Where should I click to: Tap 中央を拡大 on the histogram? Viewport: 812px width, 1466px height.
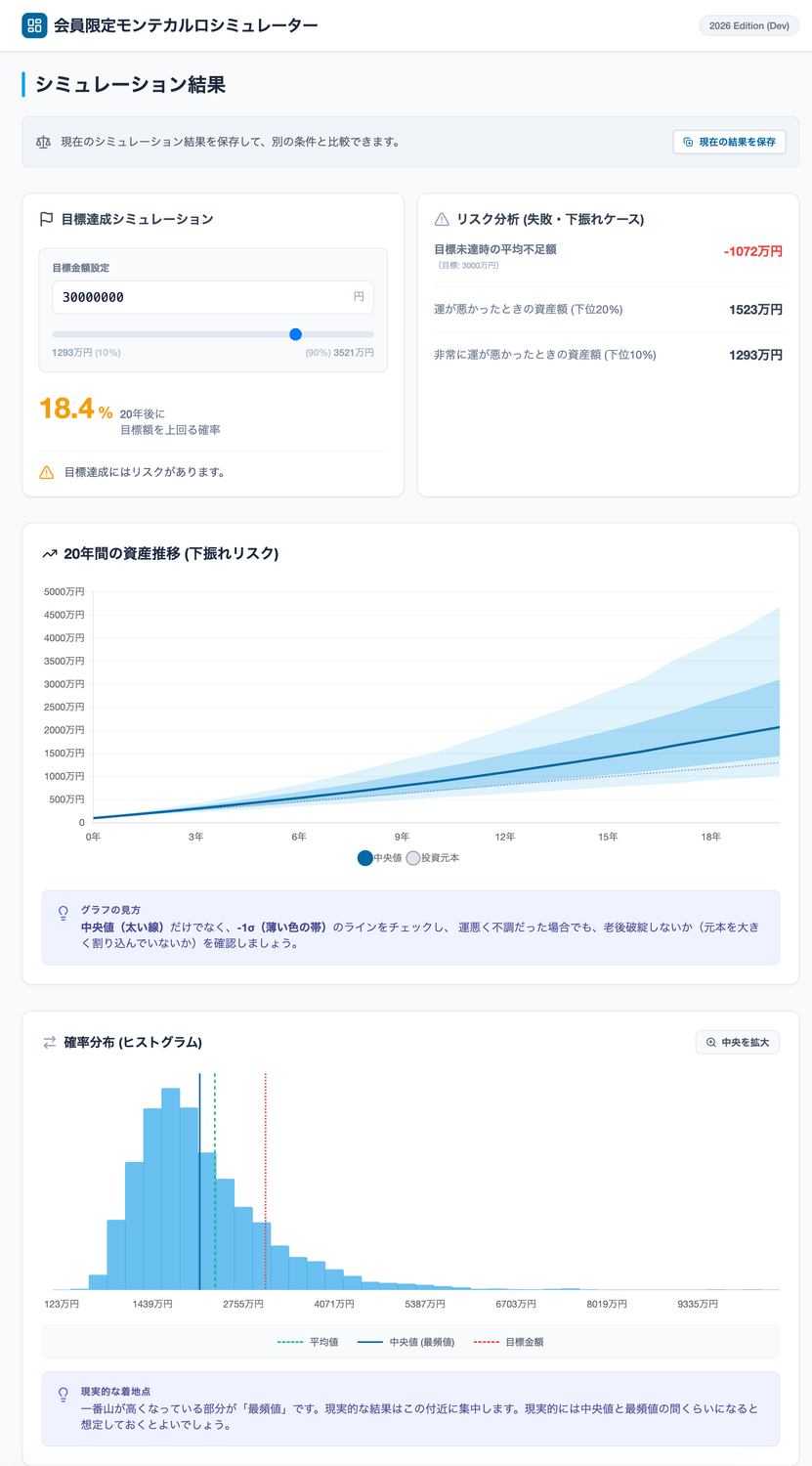tap(737, 1043)
